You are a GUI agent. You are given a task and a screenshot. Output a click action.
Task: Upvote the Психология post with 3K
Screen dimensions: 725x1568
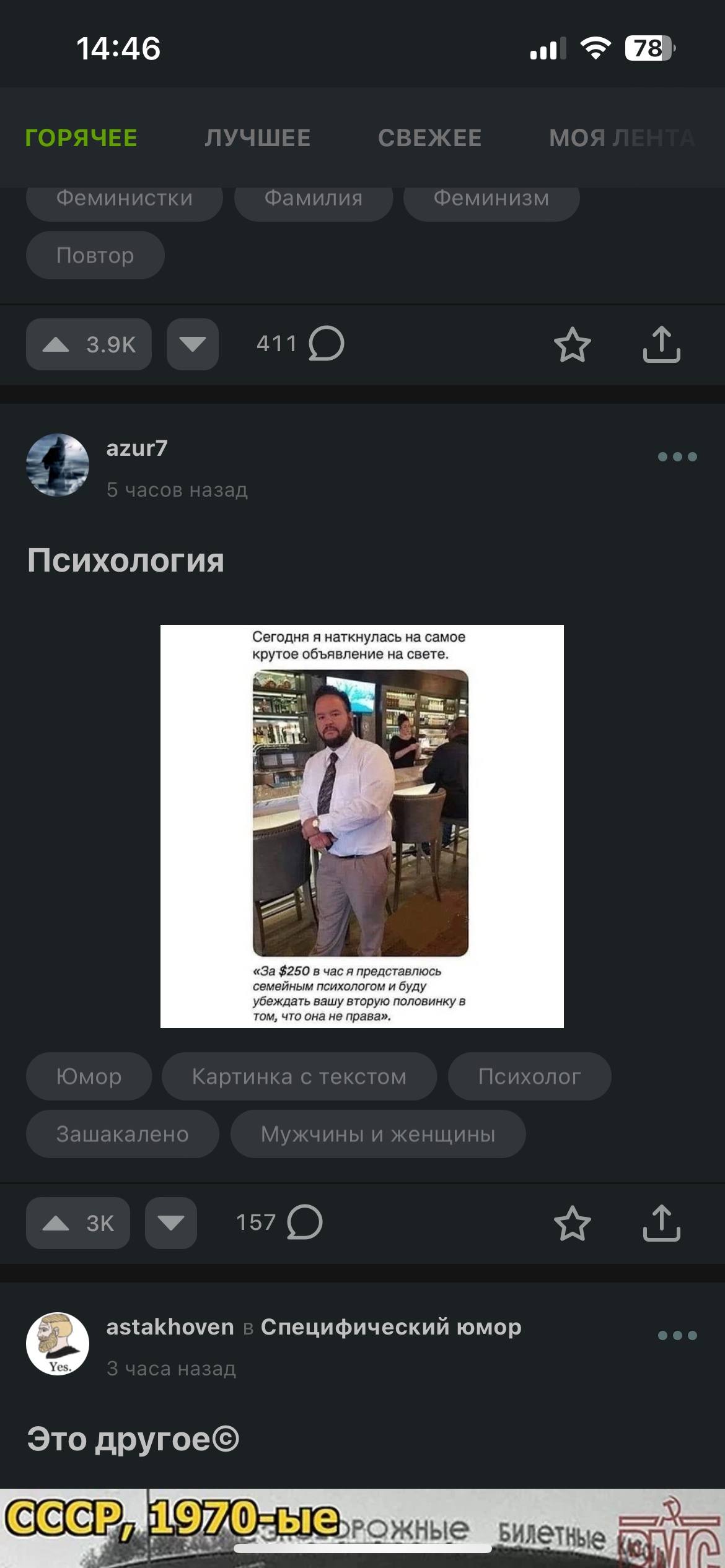tap(78, 1223)
